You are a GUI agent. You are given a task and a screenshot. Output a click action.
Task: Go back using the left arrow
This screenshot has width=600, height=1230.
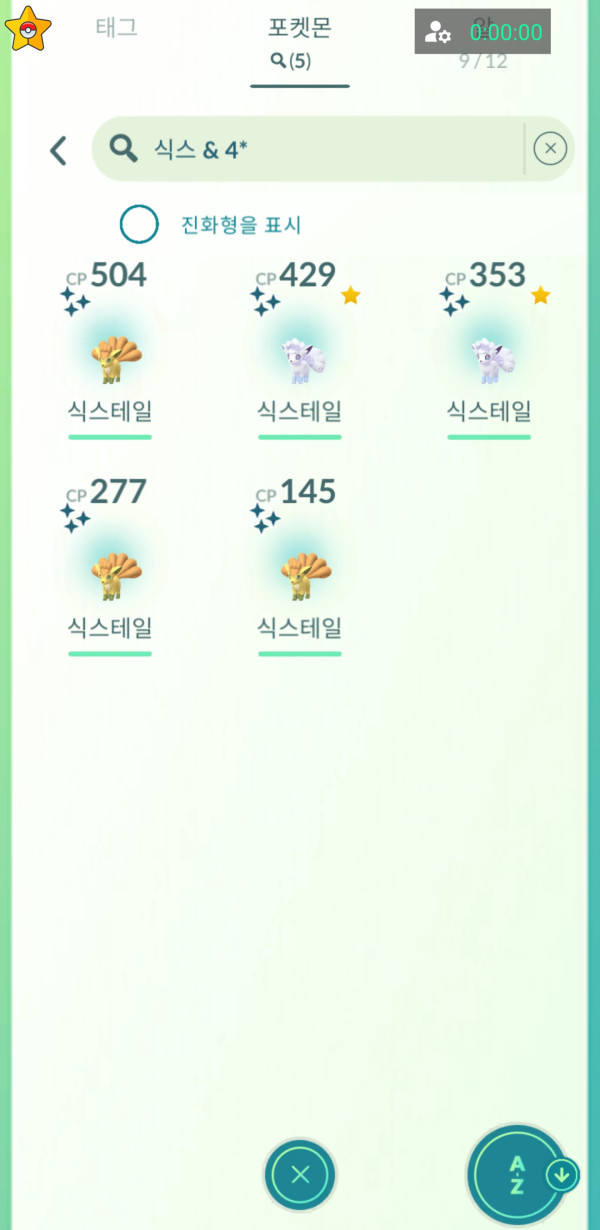(x=58, y=151)
